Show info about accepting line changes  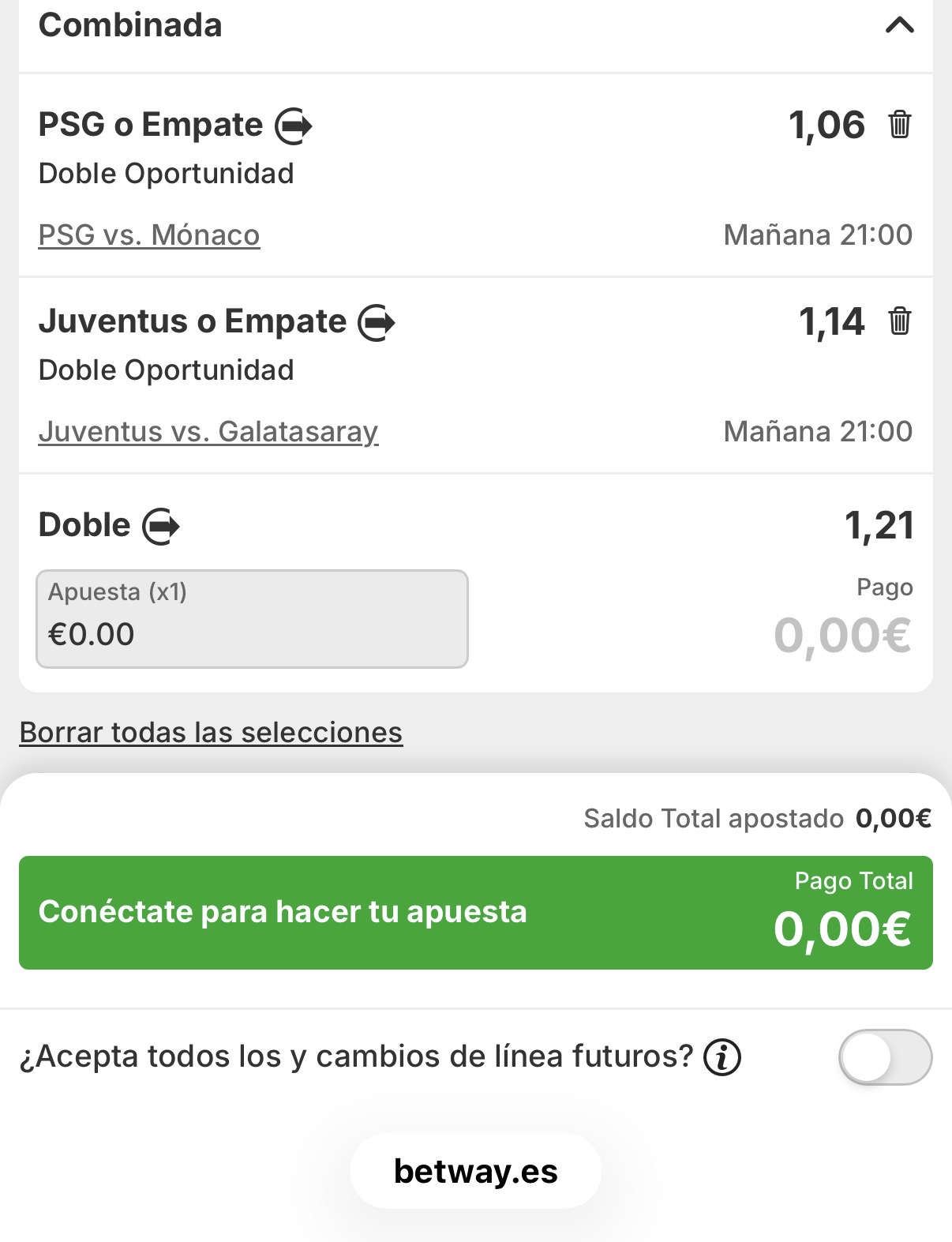tap(722, 1057)
